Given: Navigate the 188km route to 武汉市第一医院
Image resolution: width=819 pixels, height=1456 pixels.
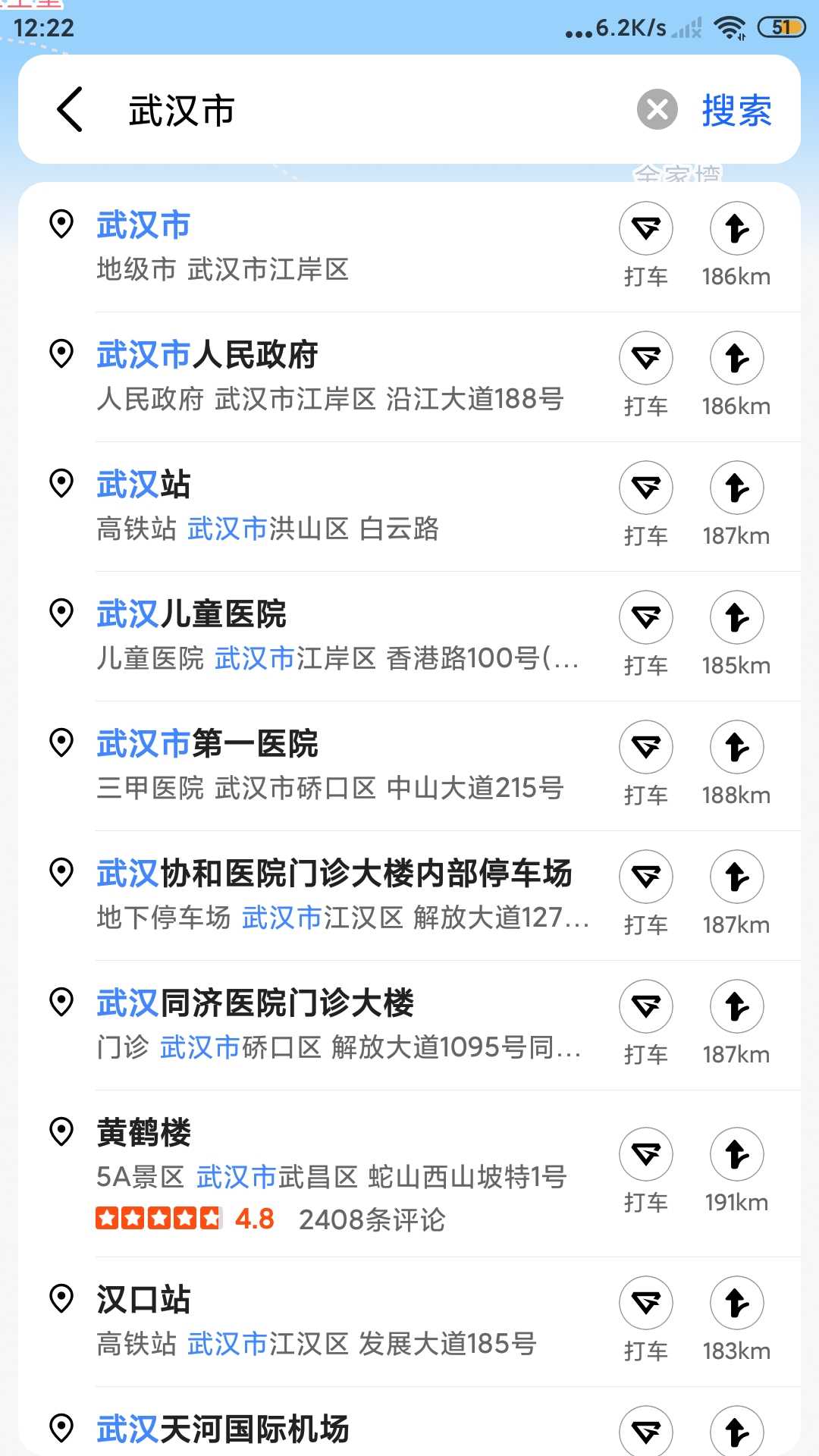Looking at the screenshot, I should click(736, 764).
